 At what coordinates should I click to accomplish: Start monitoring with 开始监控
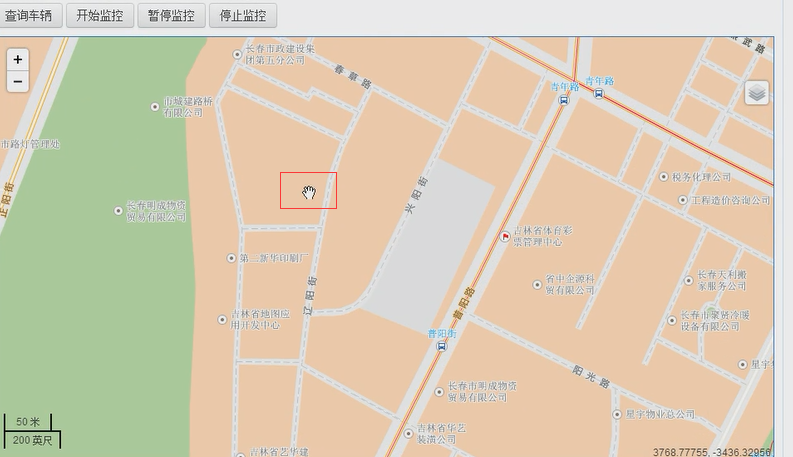[100, 16]
